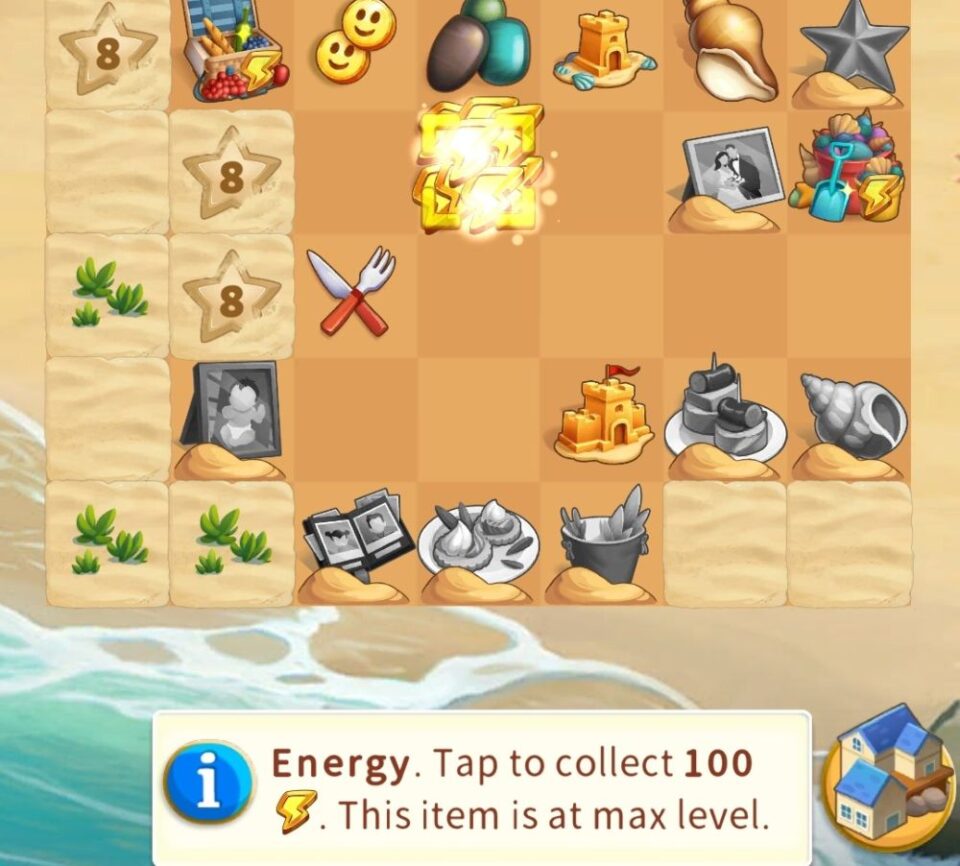This screenshot has width=960, height=866.
Task: Collect the glowing golden energy item
Action: [478, 168]
